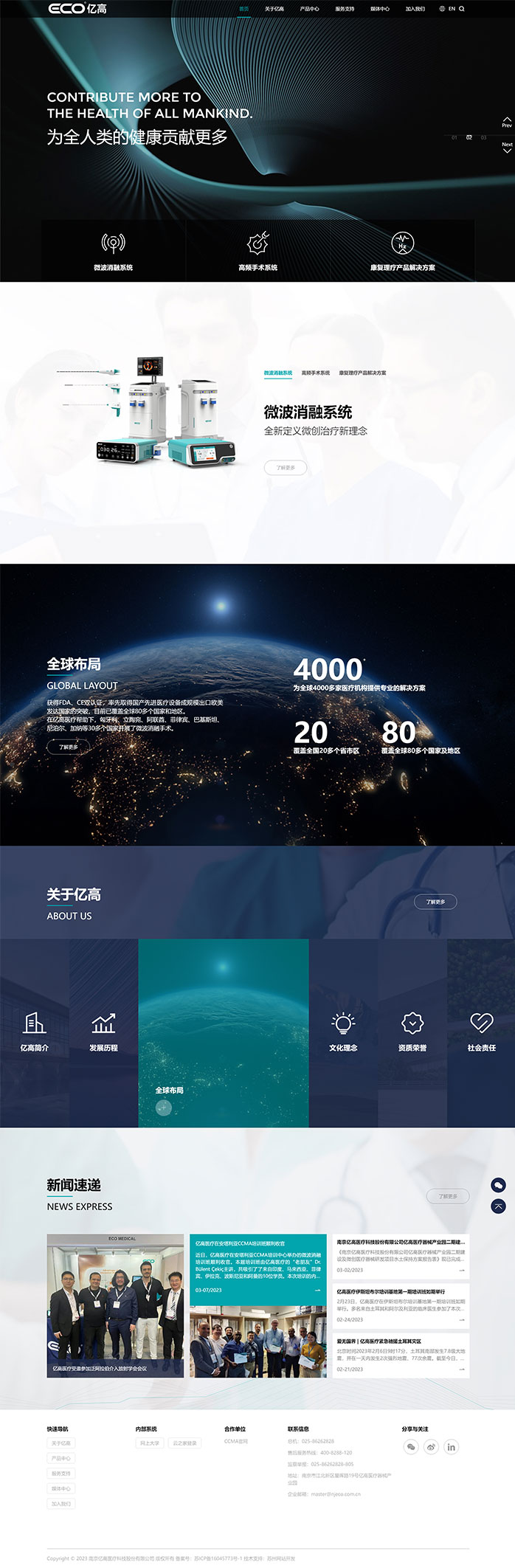Open the 亿高简介 tile

point(35,1032)
